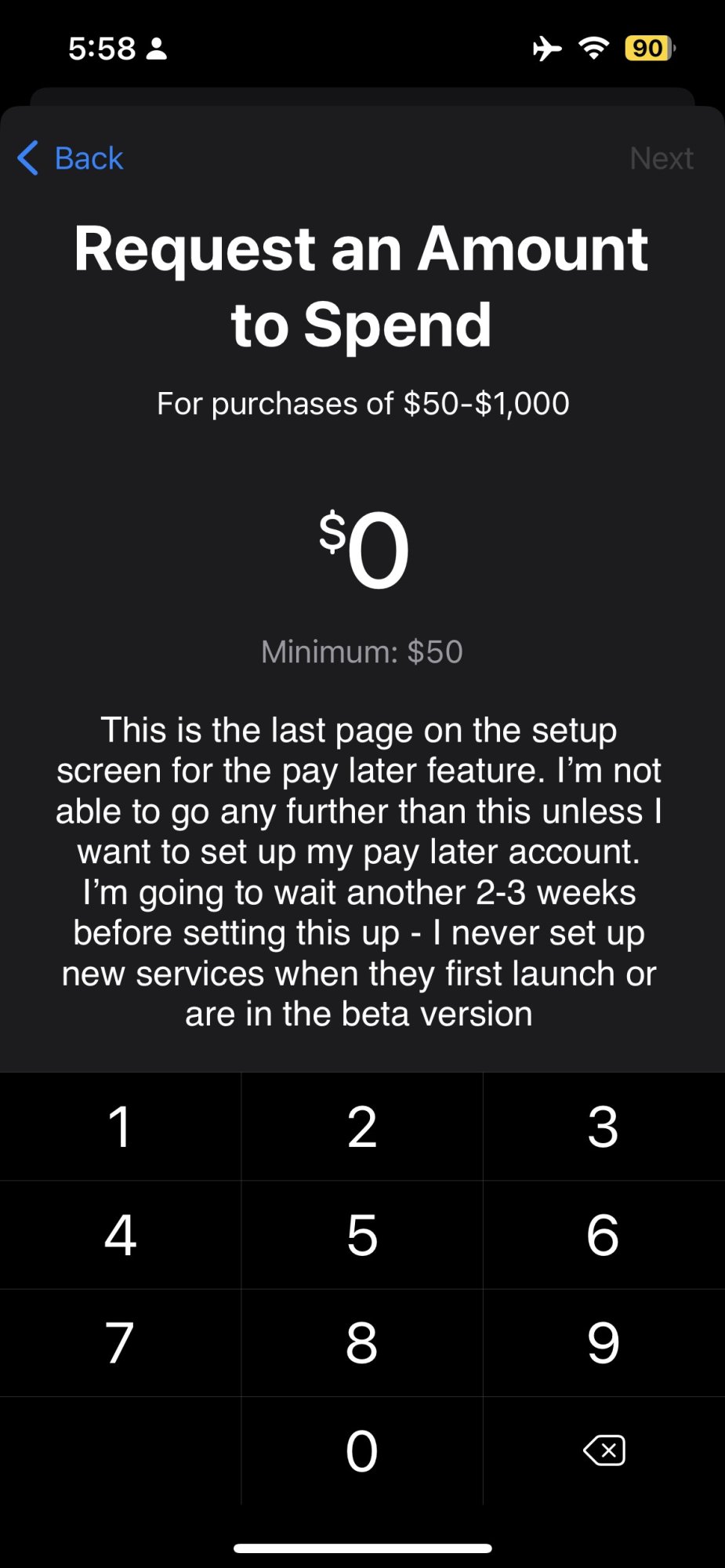Enter digit 1 on the keypad
The height and width of the screenshot is (1568, 725).
pyautogui.click(x=120, y=1127)
